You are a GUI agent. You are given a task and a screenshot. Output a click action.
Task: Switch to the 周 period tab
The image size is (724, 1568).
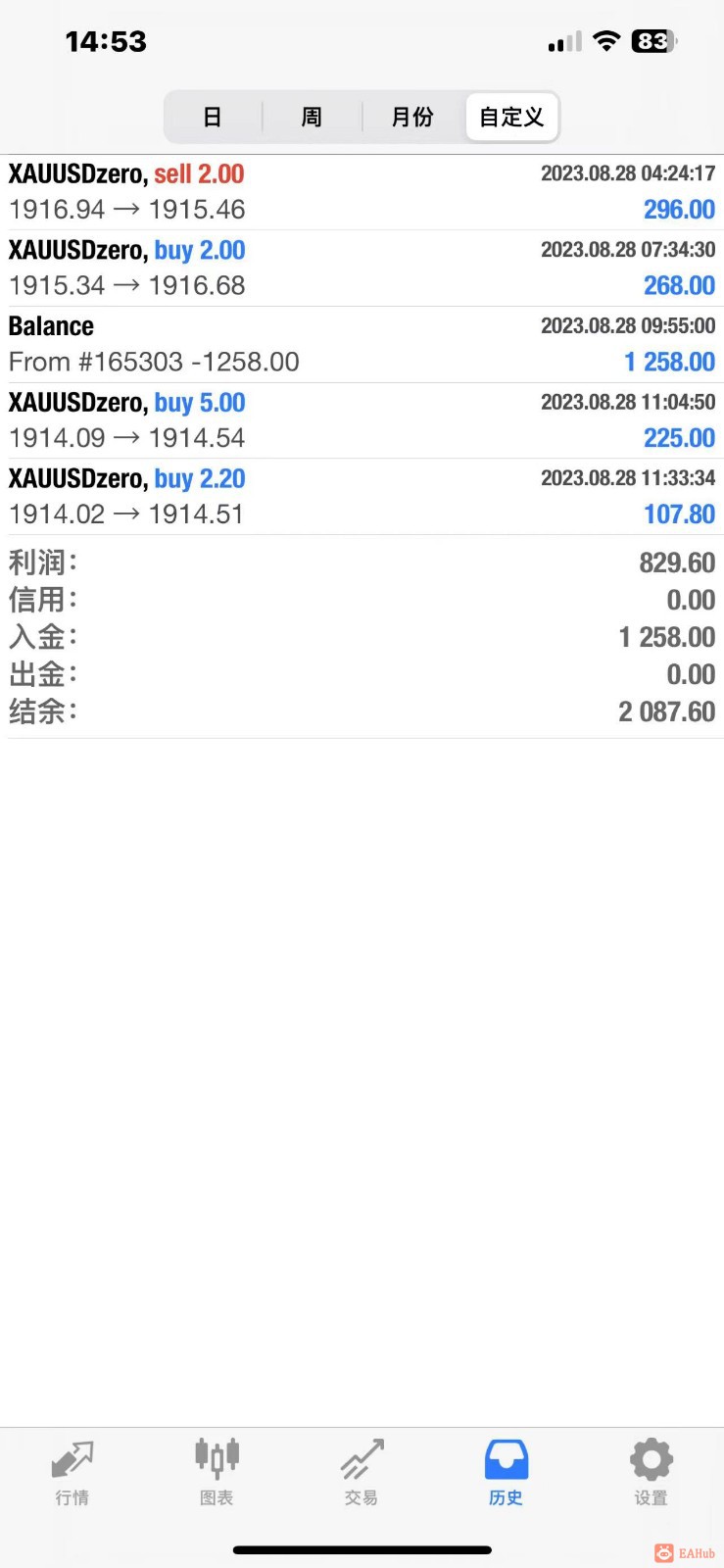pos(312,117)
